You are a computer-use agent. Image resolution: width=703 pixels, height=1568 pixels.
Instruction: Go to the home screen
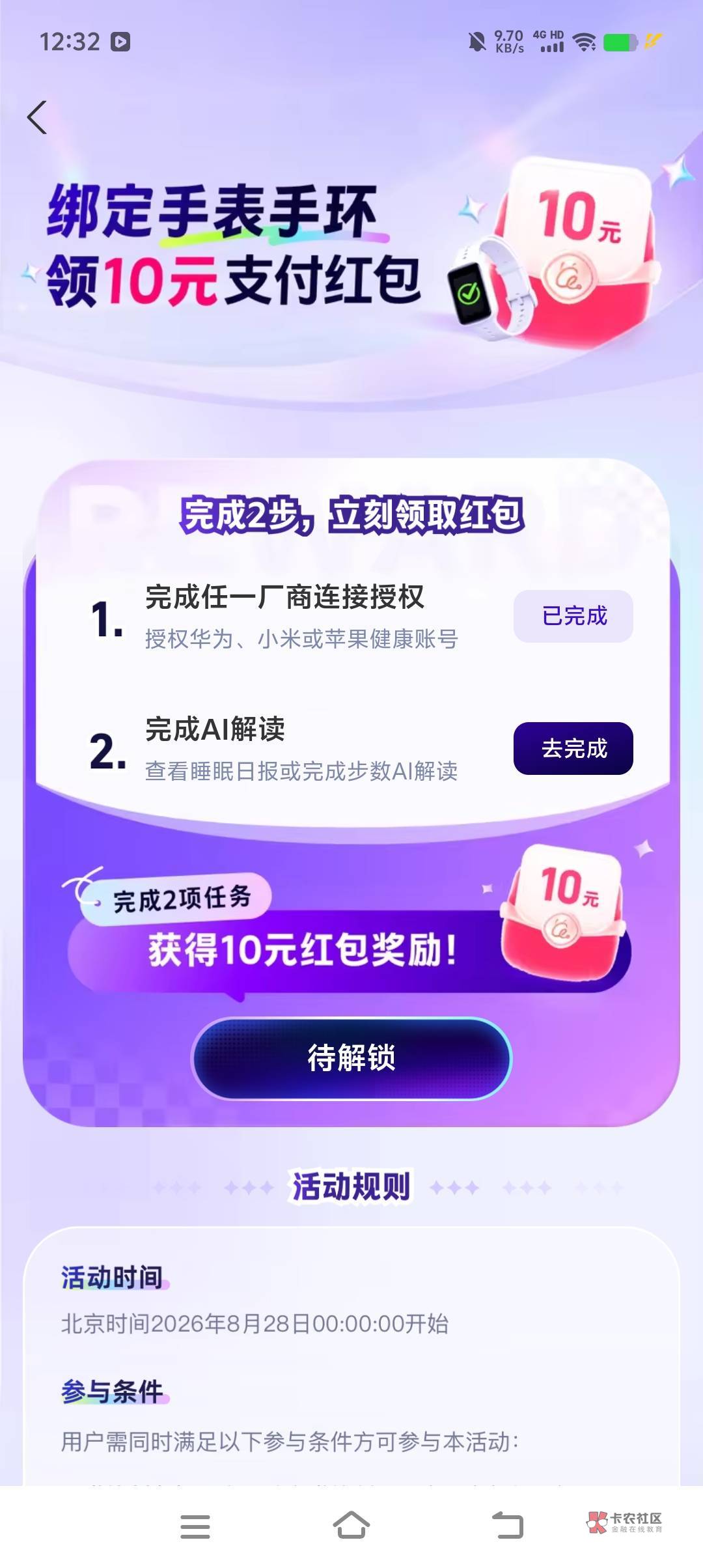351,1525
